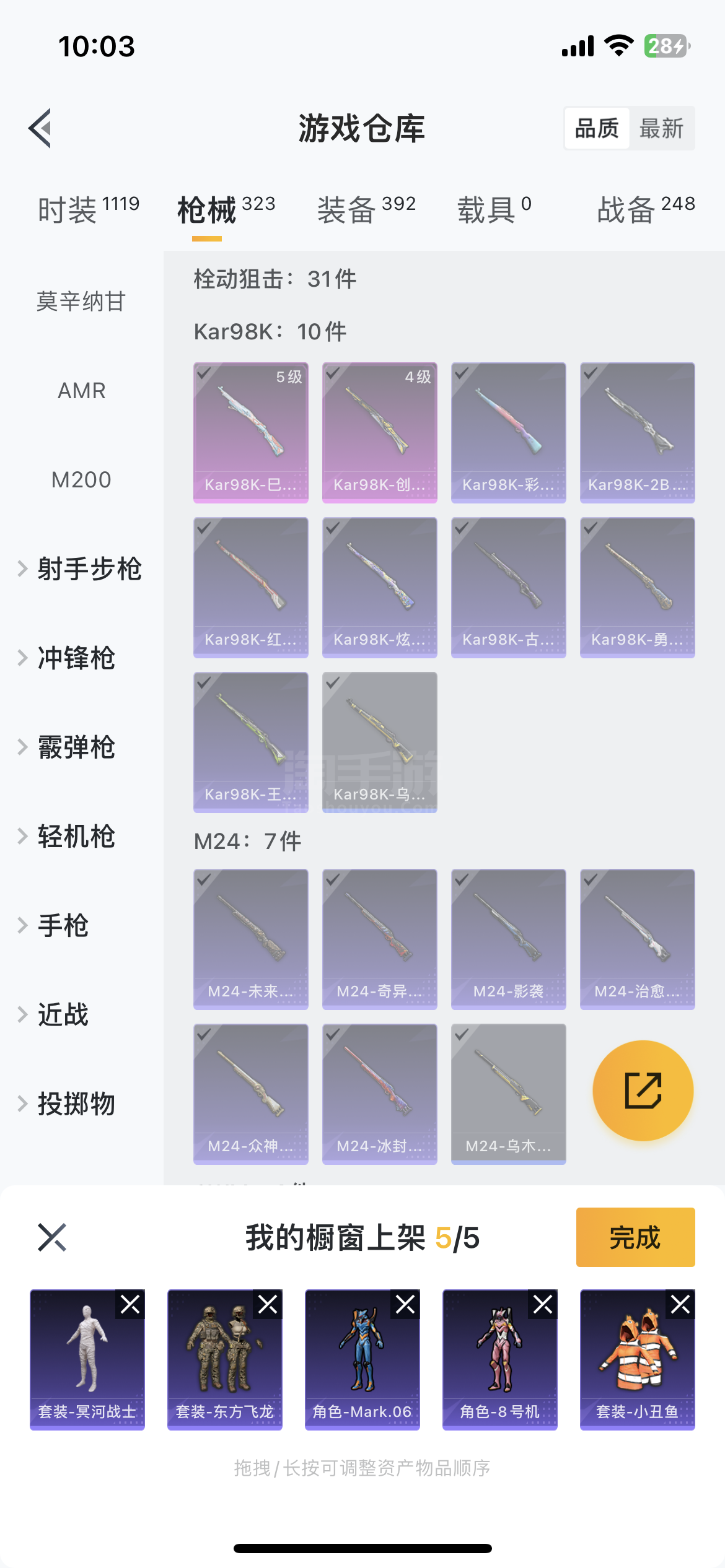
Task: Select the M24-影袭 skin
Action: click(508, 939)
